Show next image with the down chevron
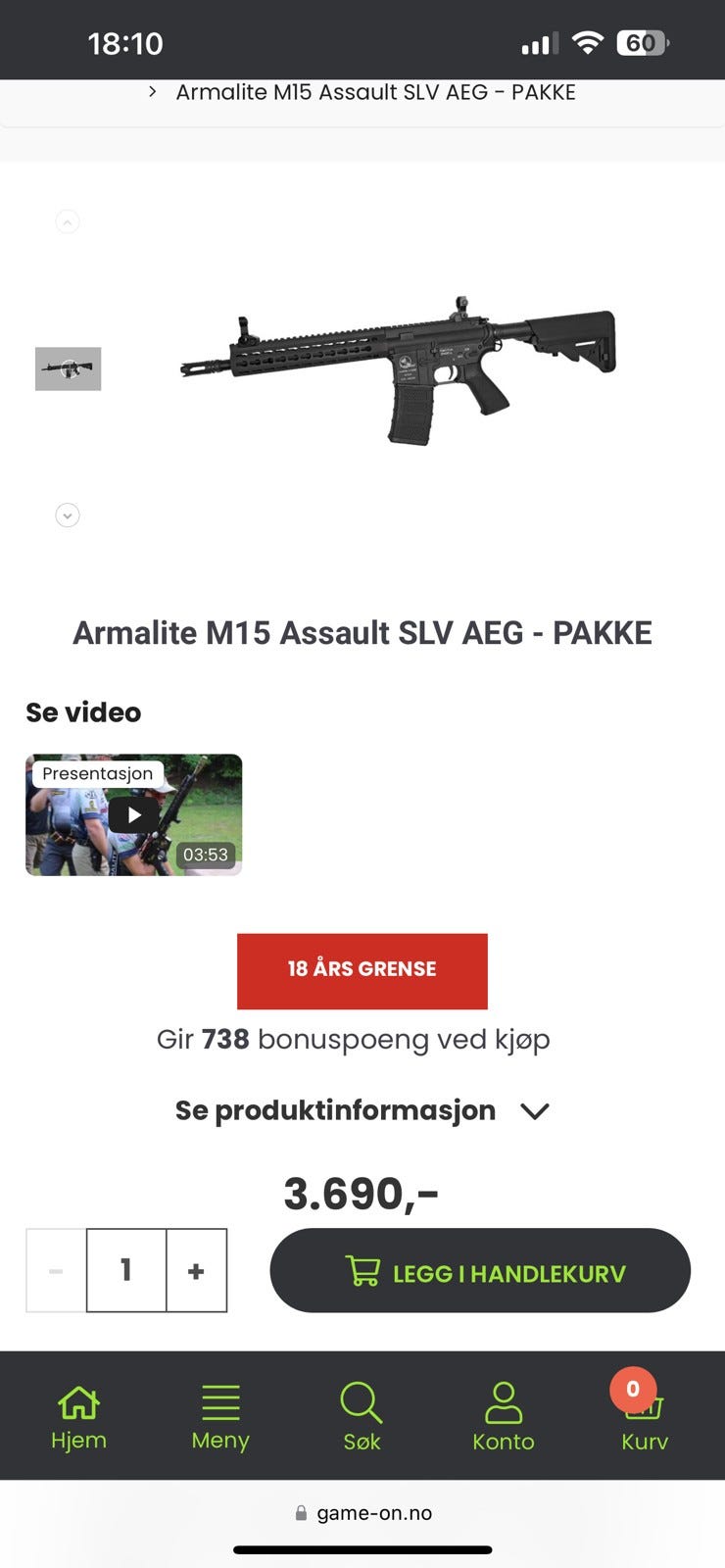Screen dimensions: 725x1568 67,514
